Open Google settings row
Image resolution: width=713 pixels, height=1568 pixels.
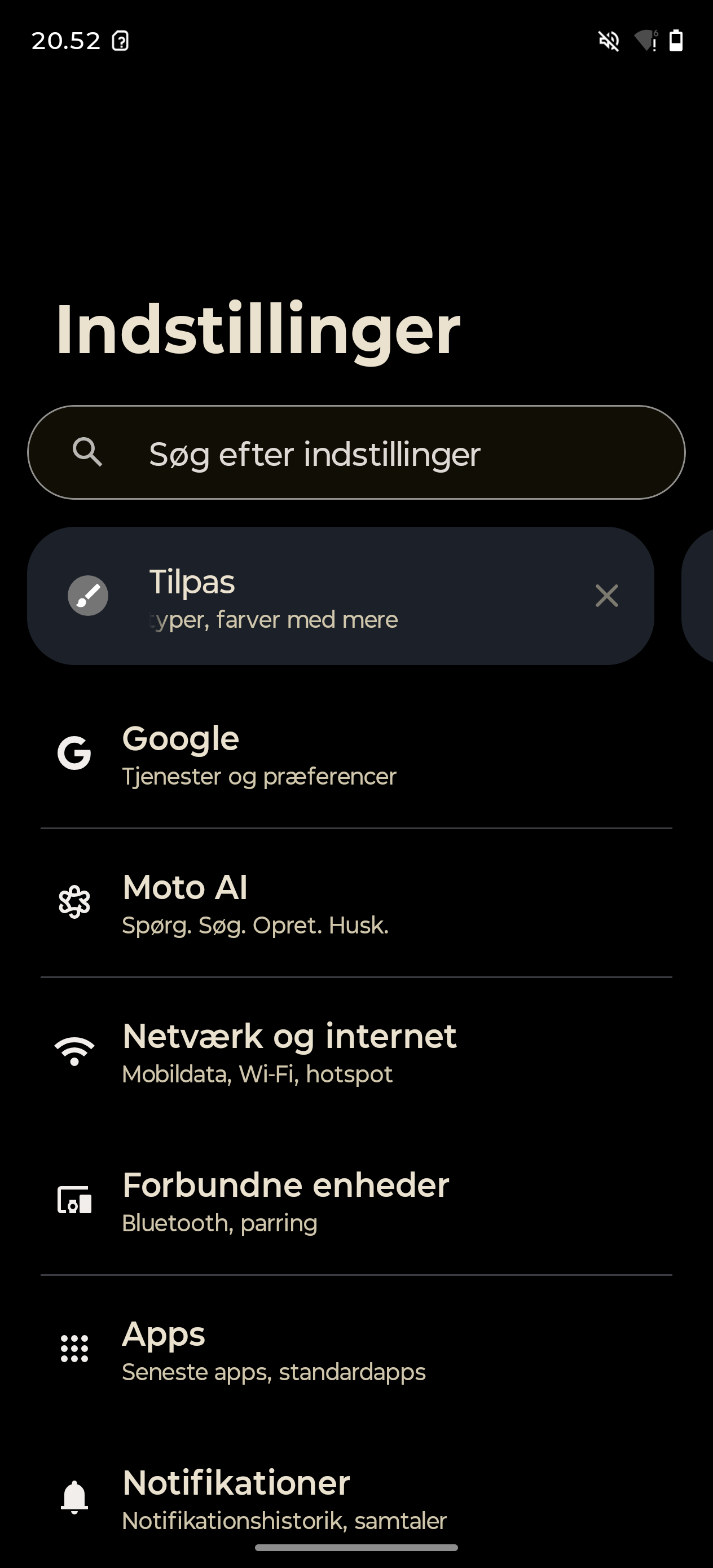356,755
